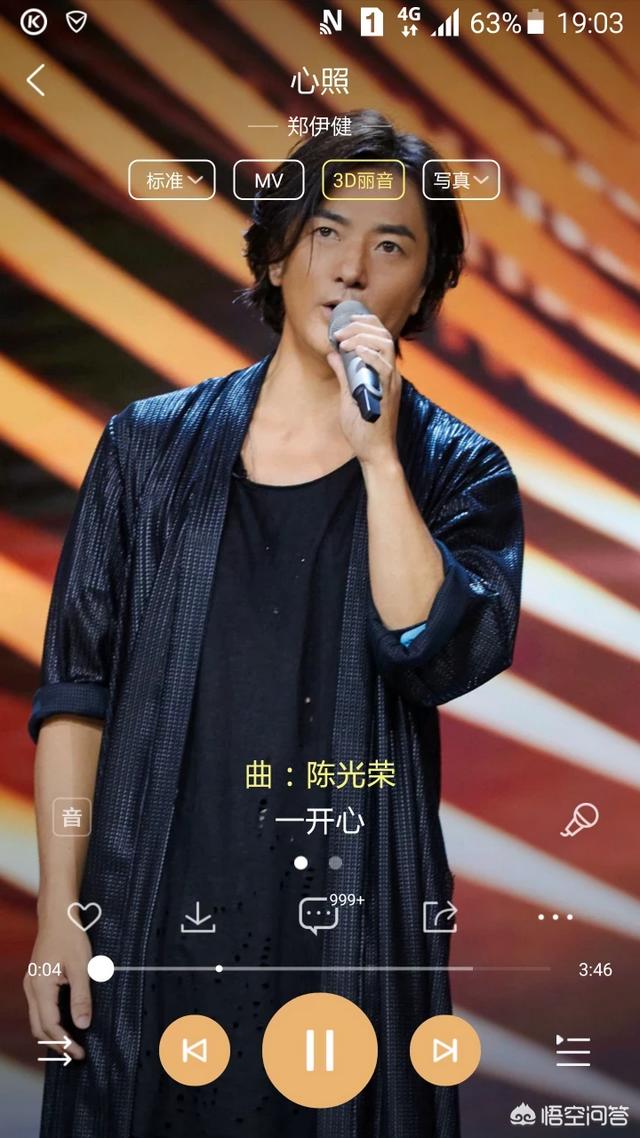
Task: Open the play queue list
Action: 573,1050
